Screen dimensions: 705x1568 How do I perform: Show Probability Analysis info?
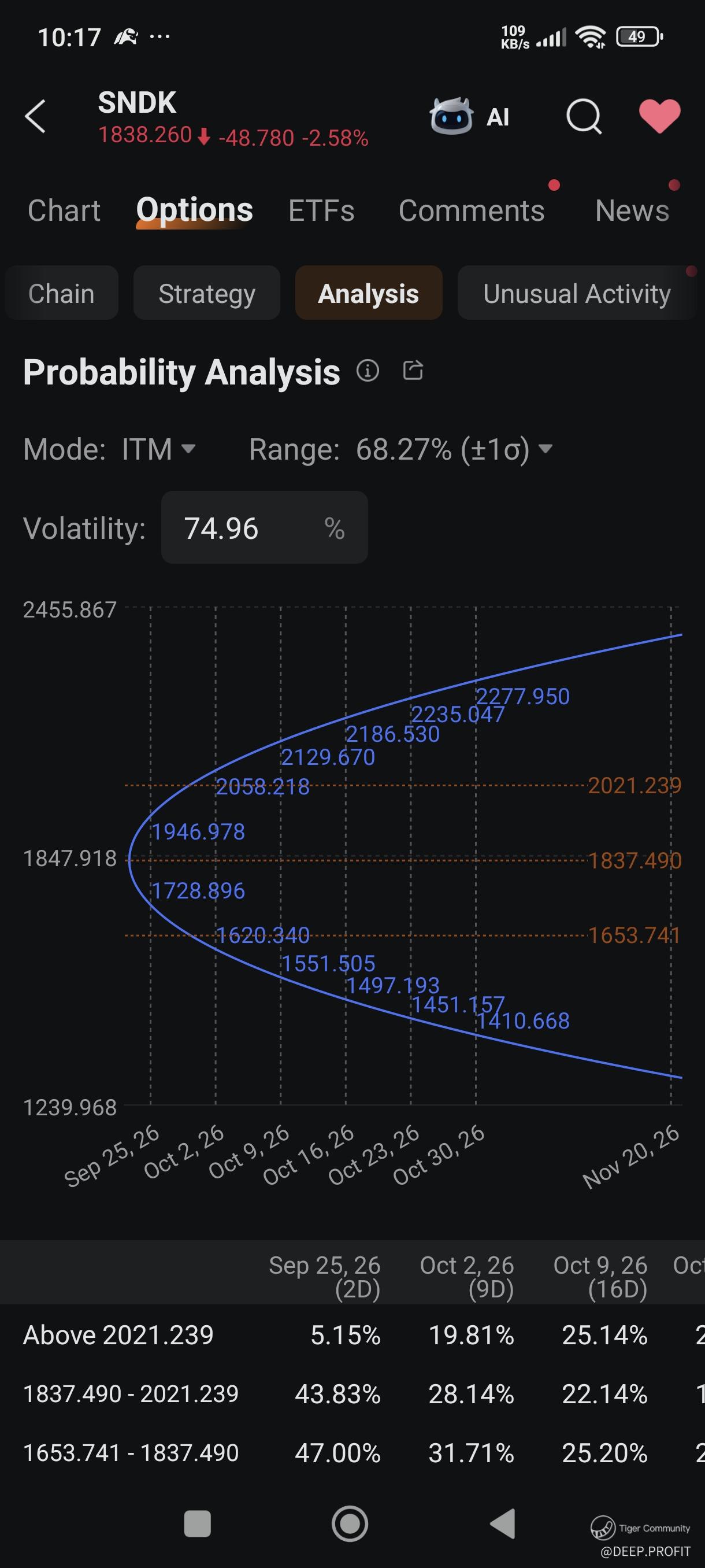pyautogui.click(x=368, y=370)
